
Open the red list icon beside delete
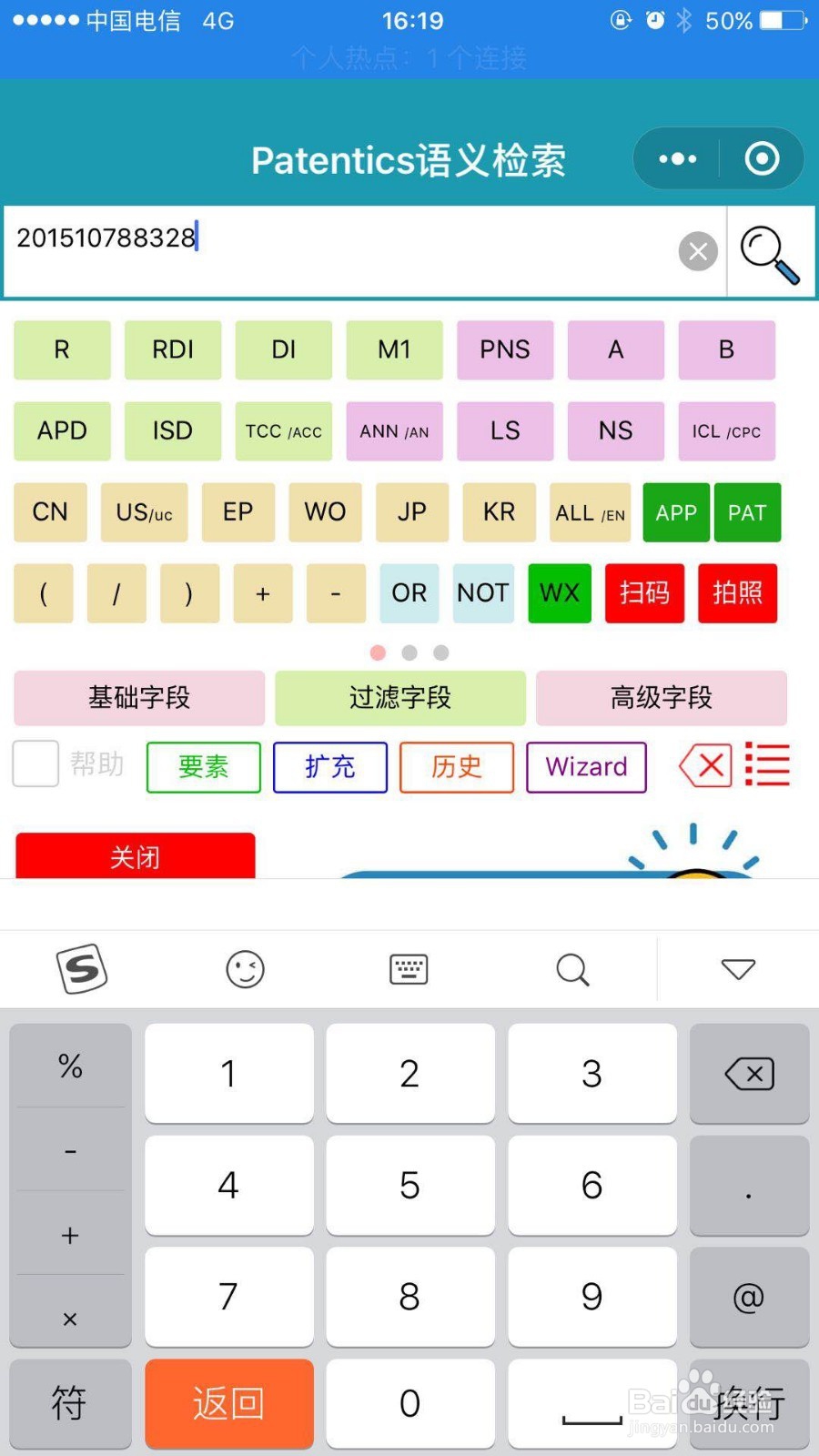(767, 765)
